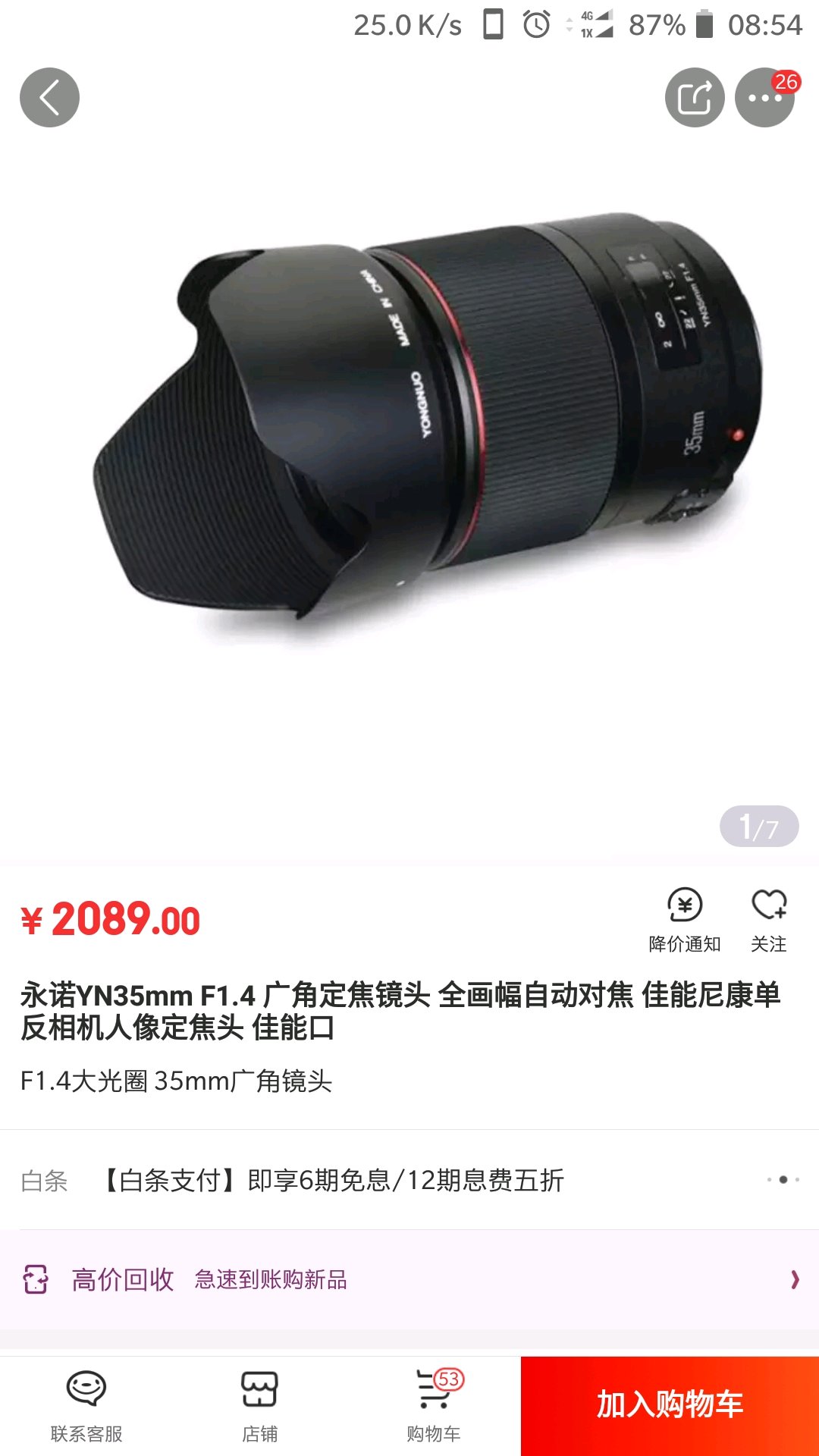819x1456 pixels.
Task: Open the 白条 installment offer row
Action: point(409,1180)
